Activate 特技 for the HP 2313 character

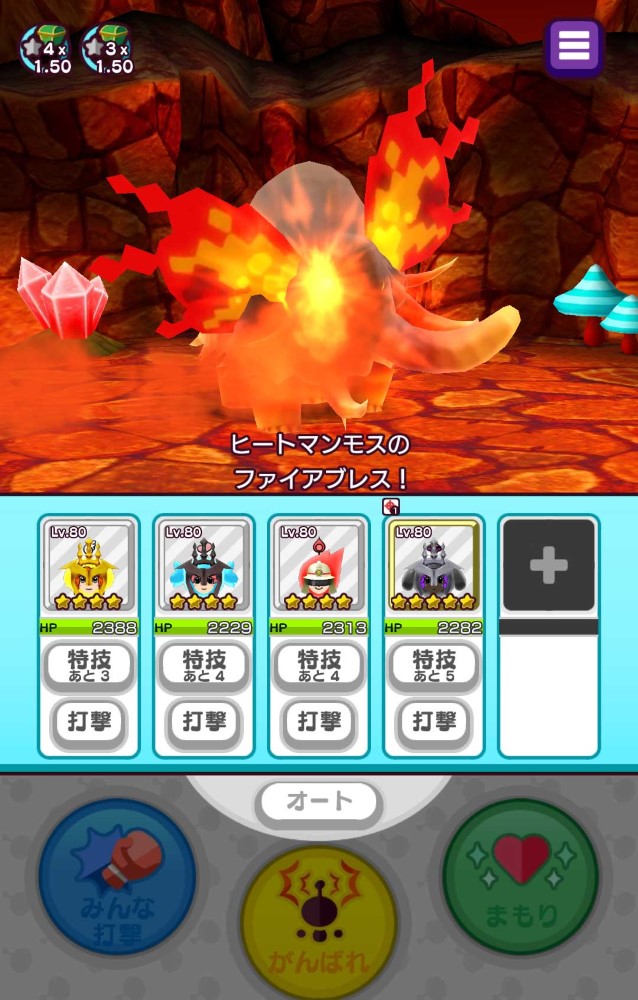[319, 665]
